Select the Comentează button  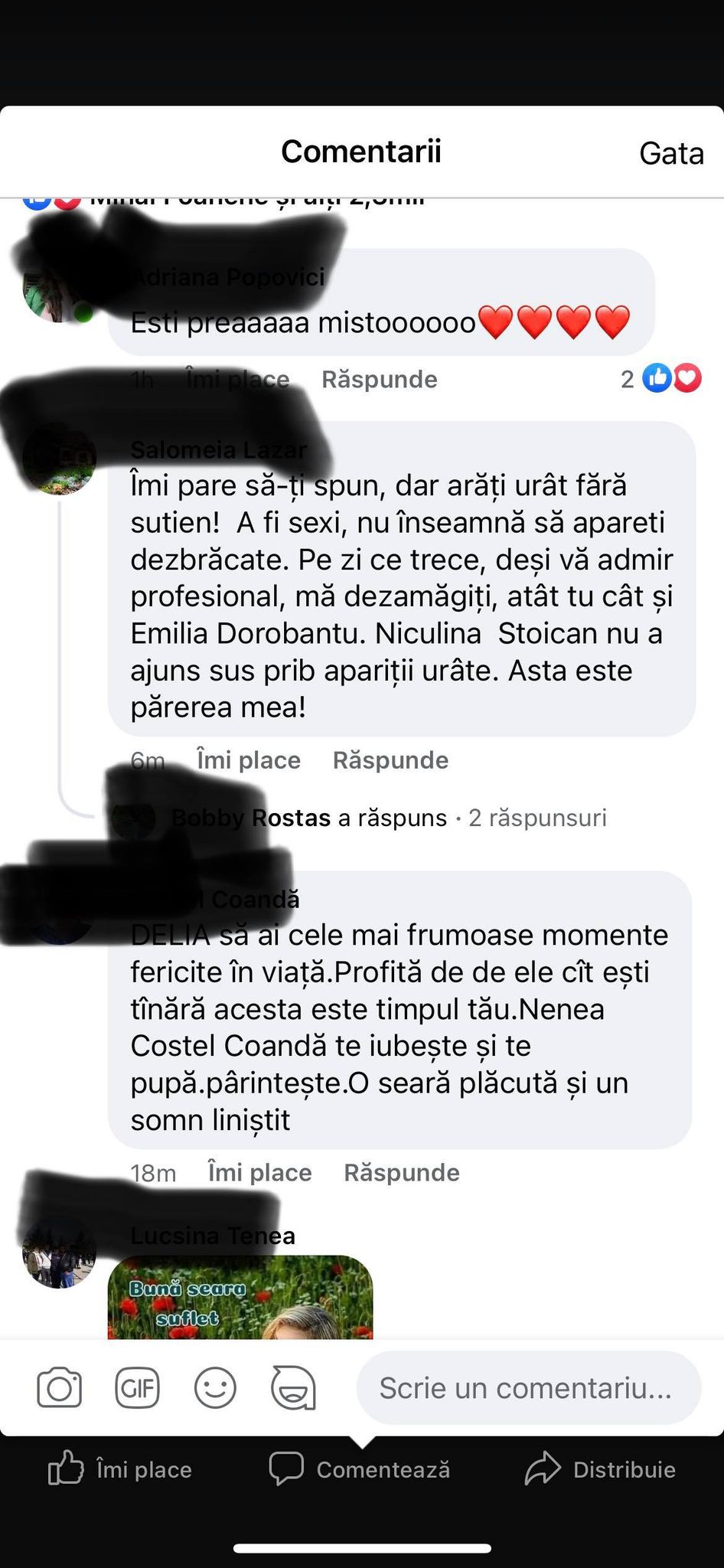click(x=360, y=1469)
